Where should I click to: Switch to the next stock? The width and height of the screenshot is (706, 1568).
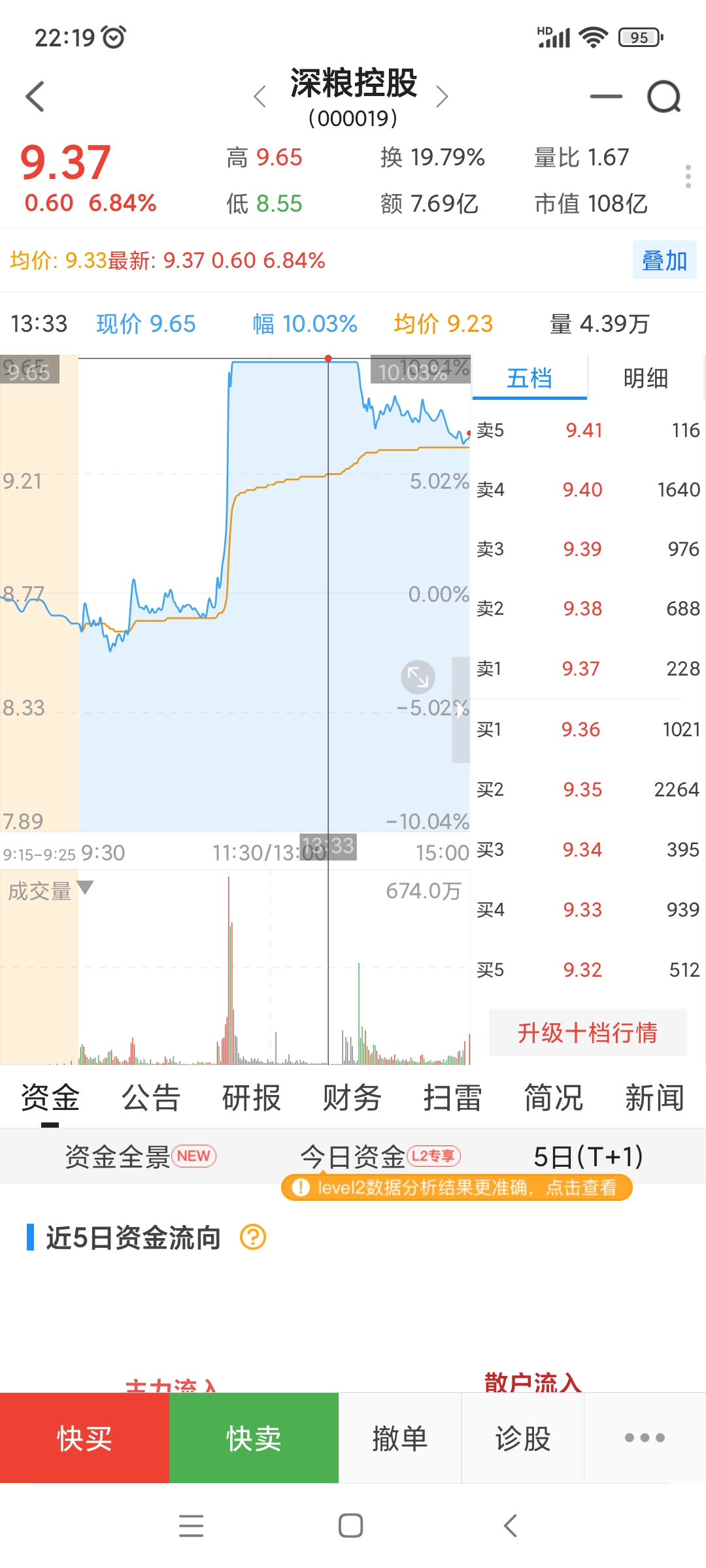pos(443,97)
